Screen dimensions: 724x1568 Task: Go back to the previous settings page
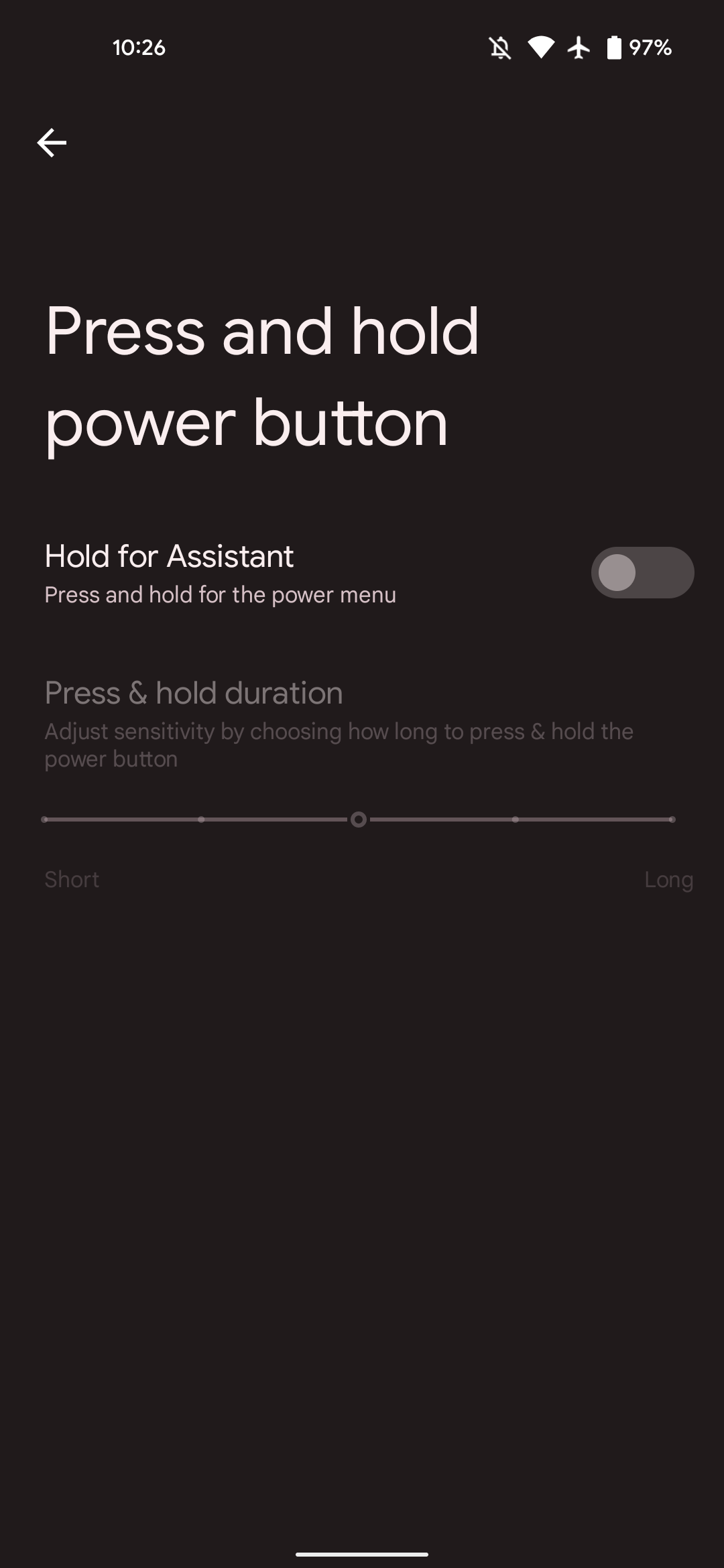point(52,143)
